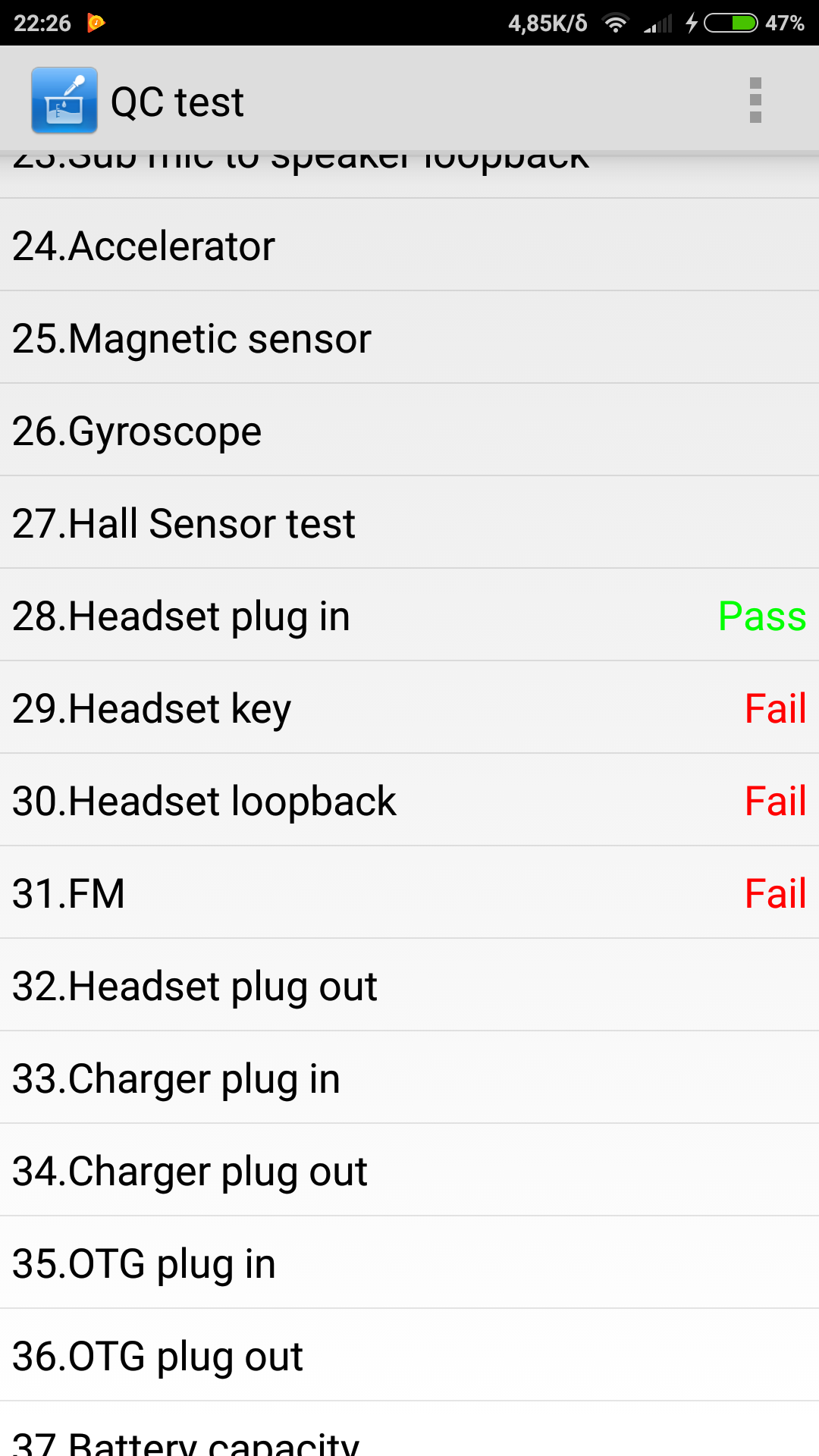819x1456 pixels.
Task: Tap the 36.OTG plug out test
Action: point(409,1356)
